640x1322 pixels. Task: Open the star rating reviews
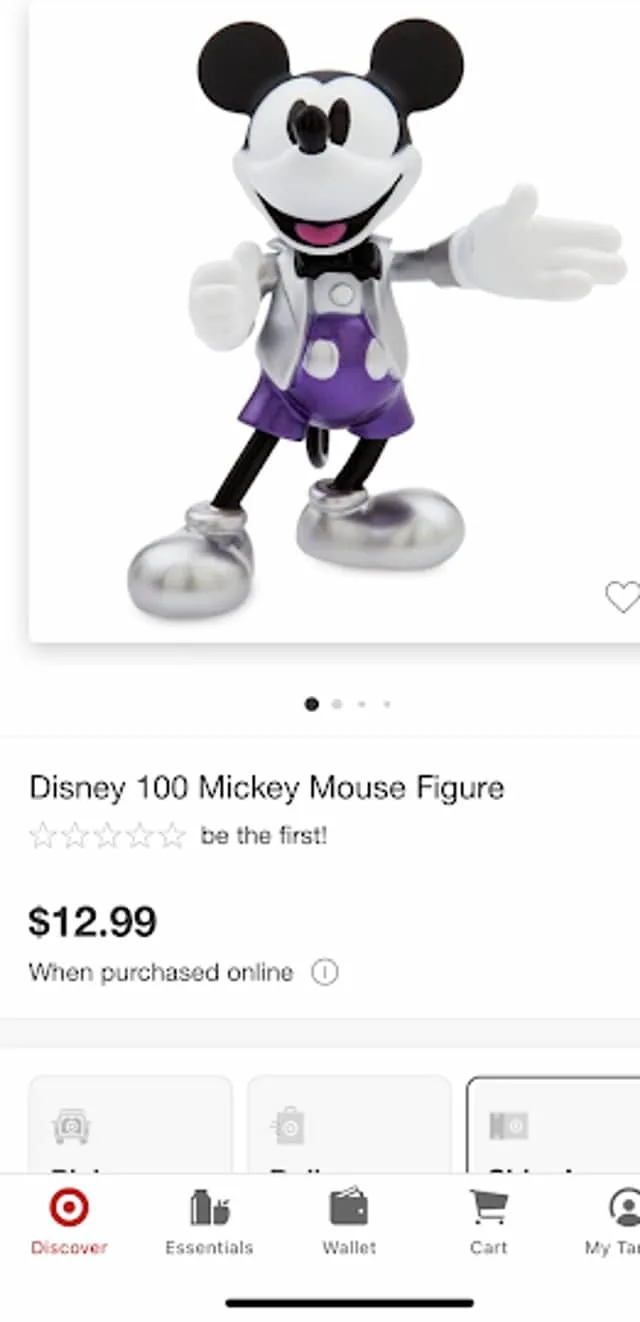click(x=108, y=835)
